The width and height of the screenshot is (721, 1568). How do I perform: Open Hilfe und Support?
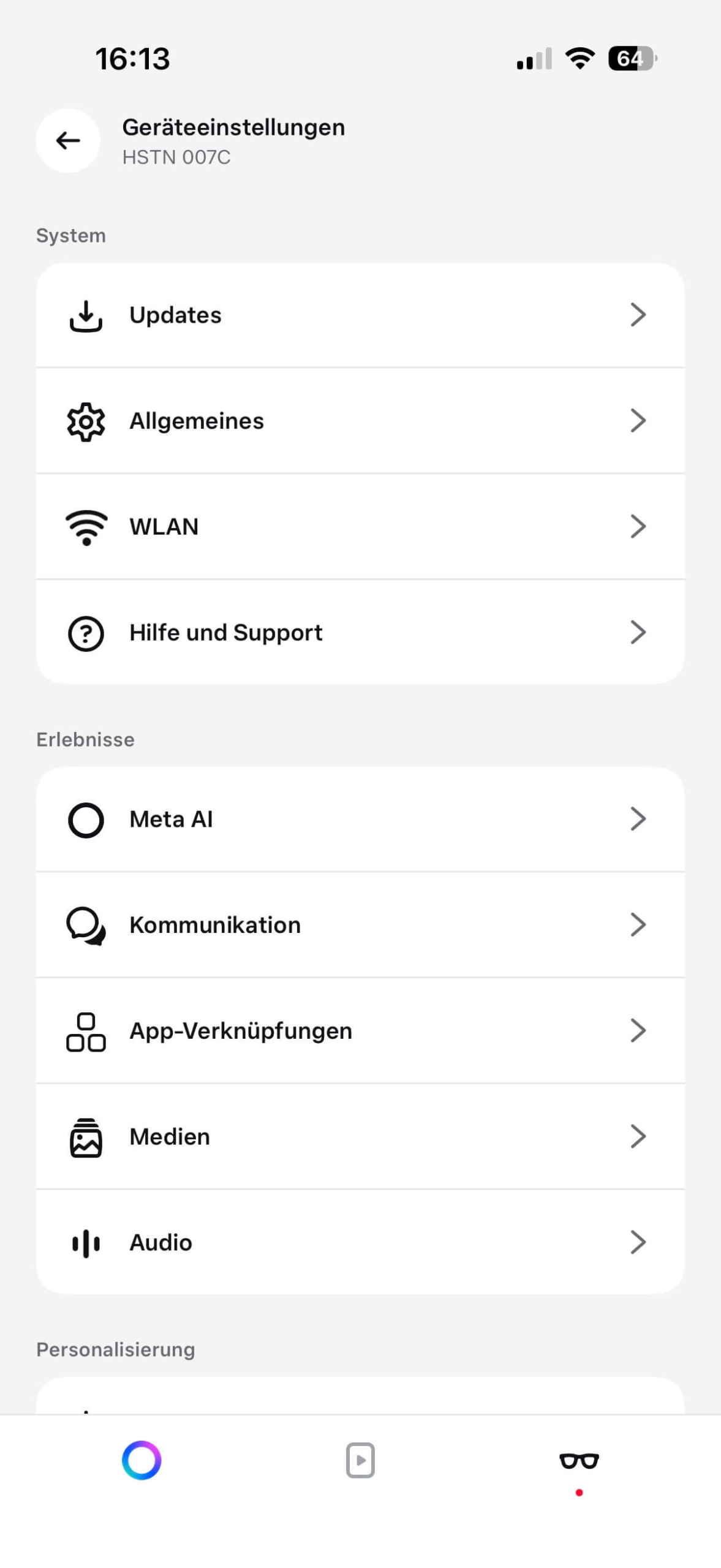coord(360,633)
